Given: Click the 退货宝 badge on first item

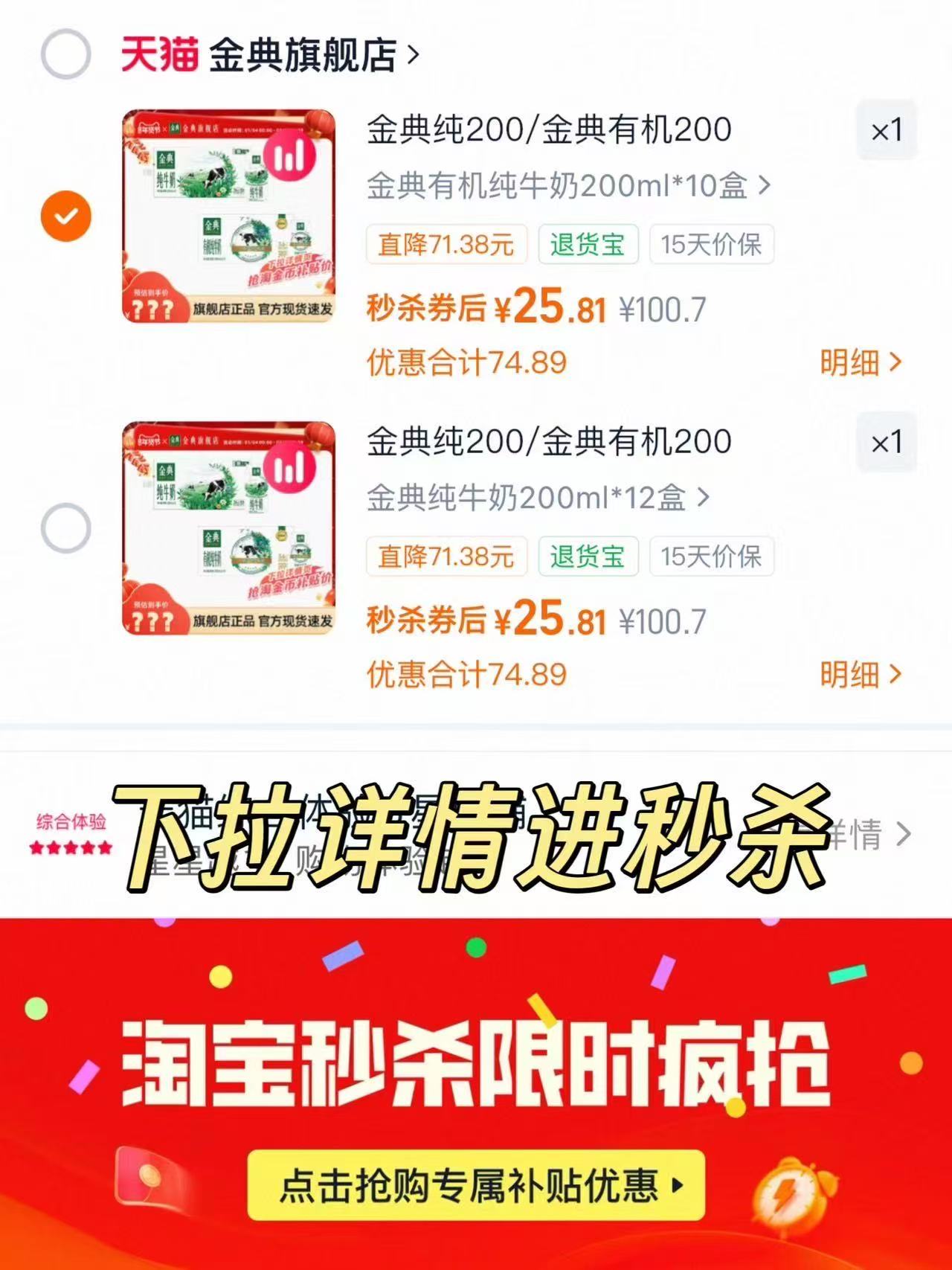Looking at the screenshot, I should point(588,245).
